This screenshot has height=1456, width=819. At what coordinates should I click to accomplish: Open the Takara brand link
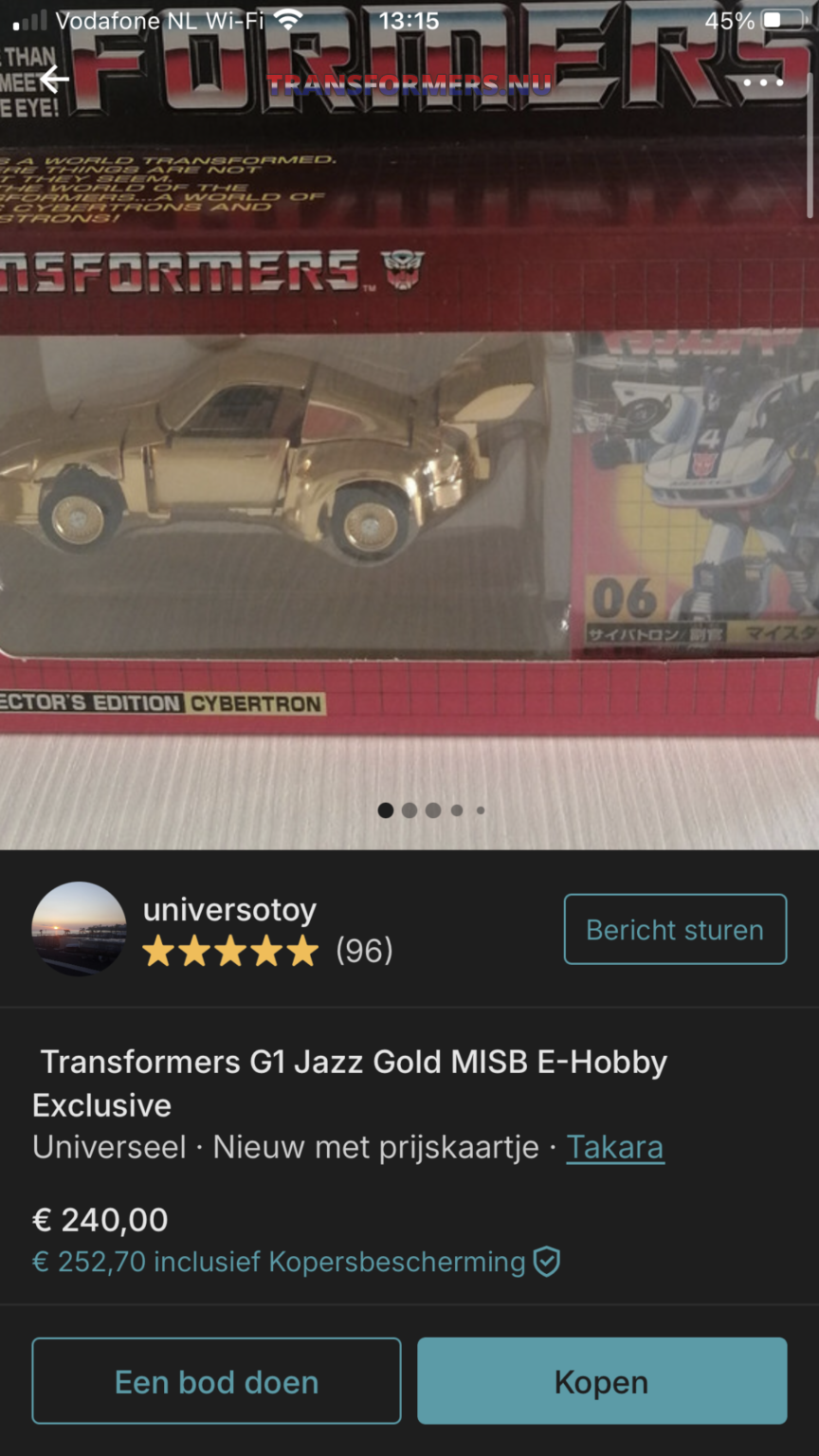[x=615, y=1147]
